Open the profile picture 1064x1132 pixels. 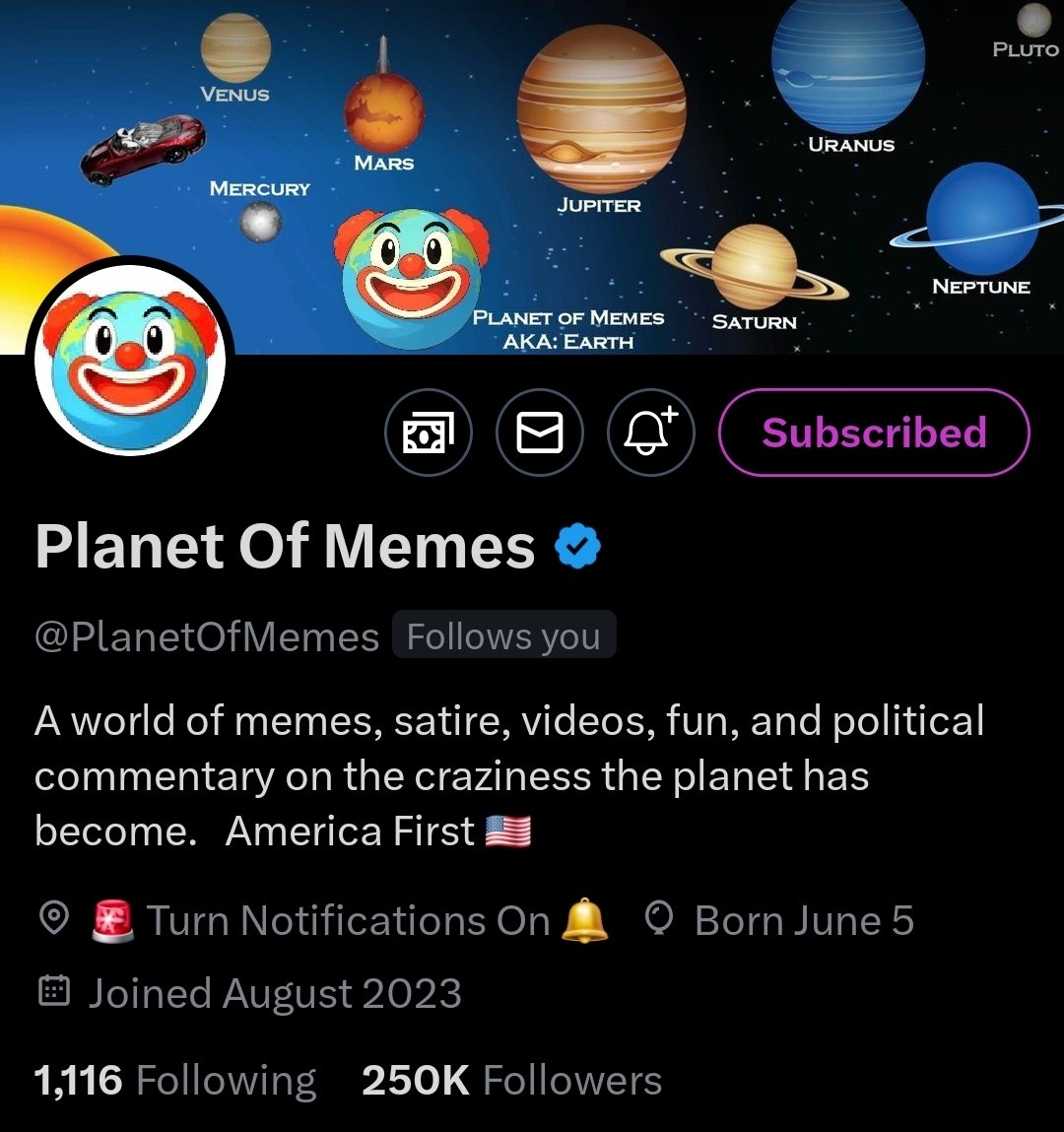tap(131, 360)
